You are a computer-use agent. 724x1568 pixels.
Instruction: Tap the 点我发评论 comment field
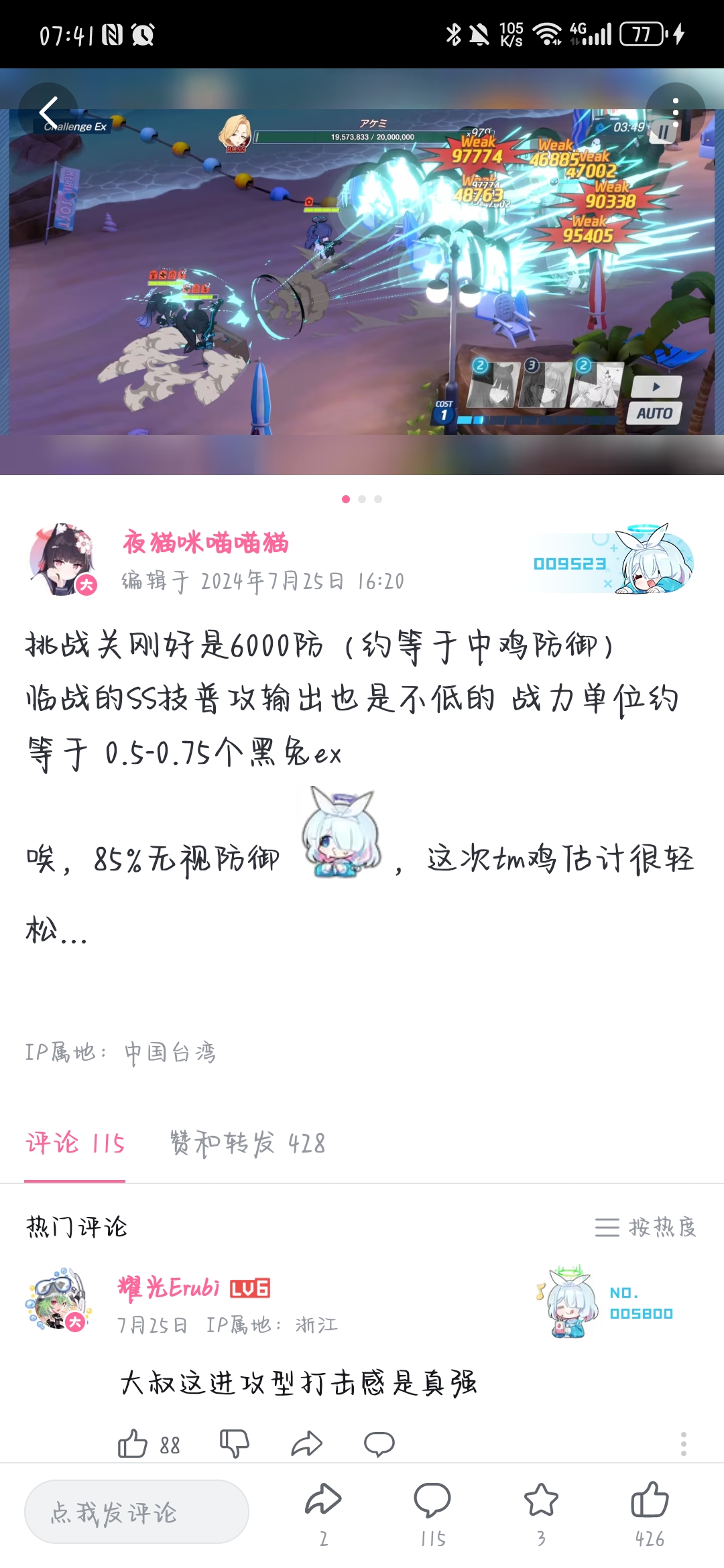(137, 1512)
